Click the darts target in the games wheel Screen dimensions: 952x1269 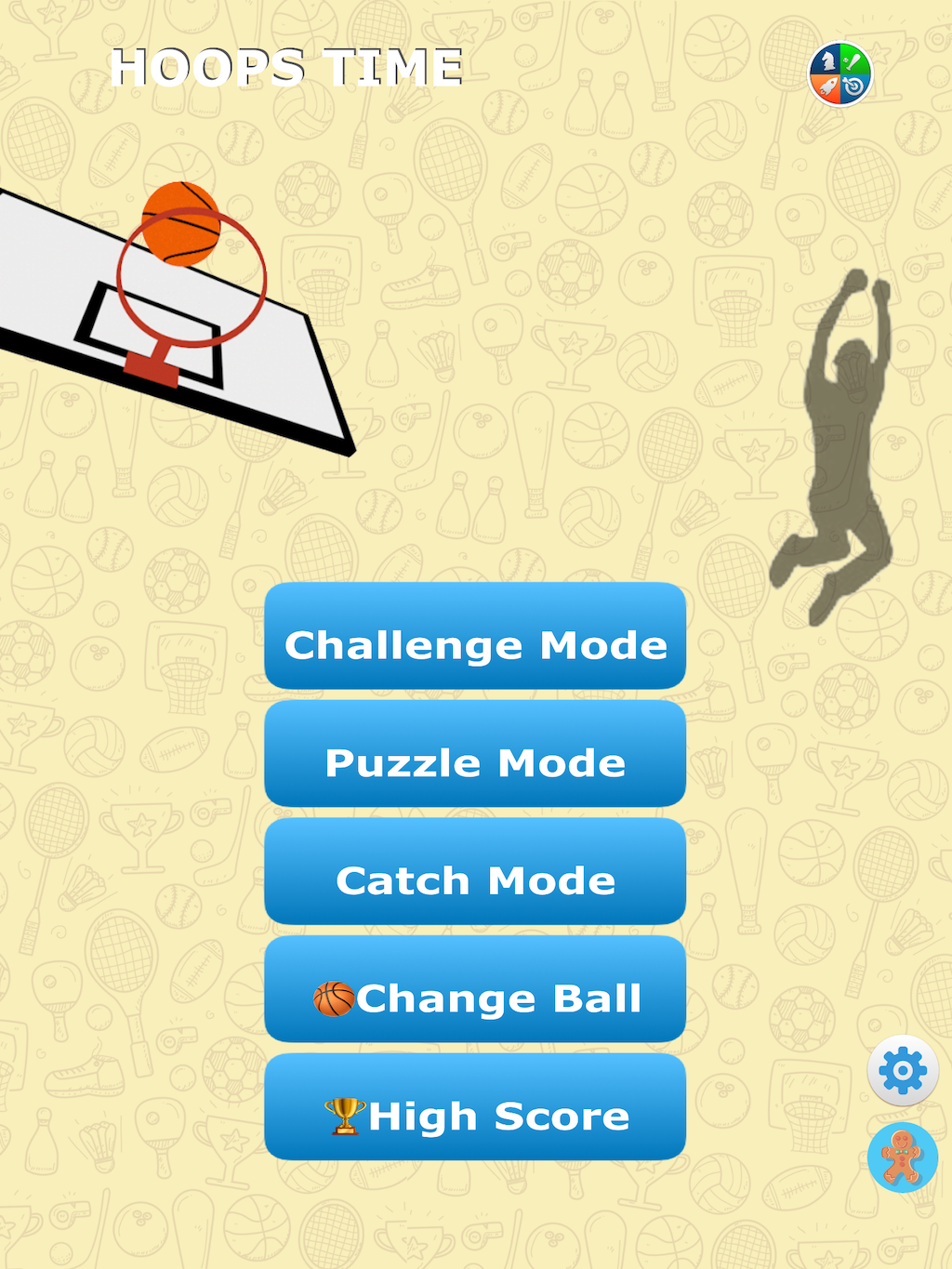[x=852, y=86]
